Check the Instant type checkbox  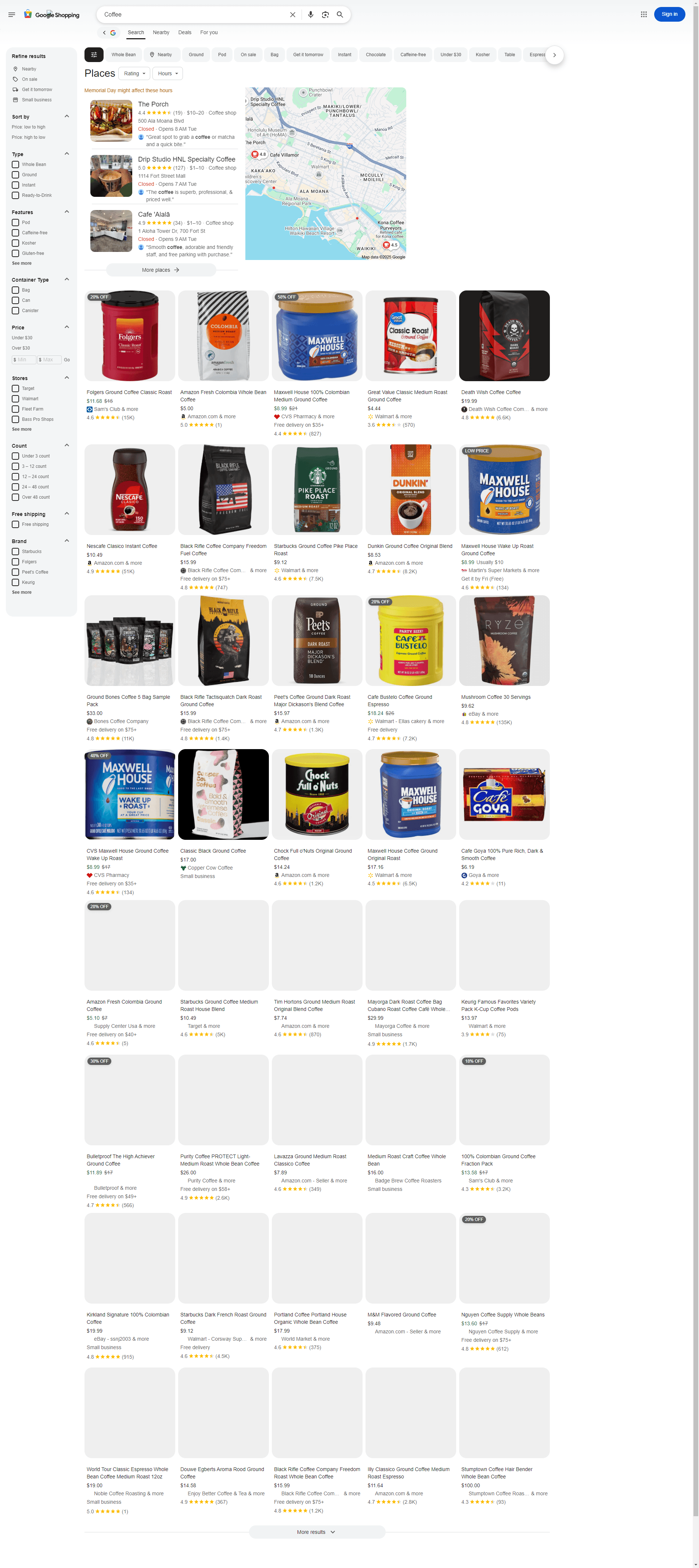15,185
